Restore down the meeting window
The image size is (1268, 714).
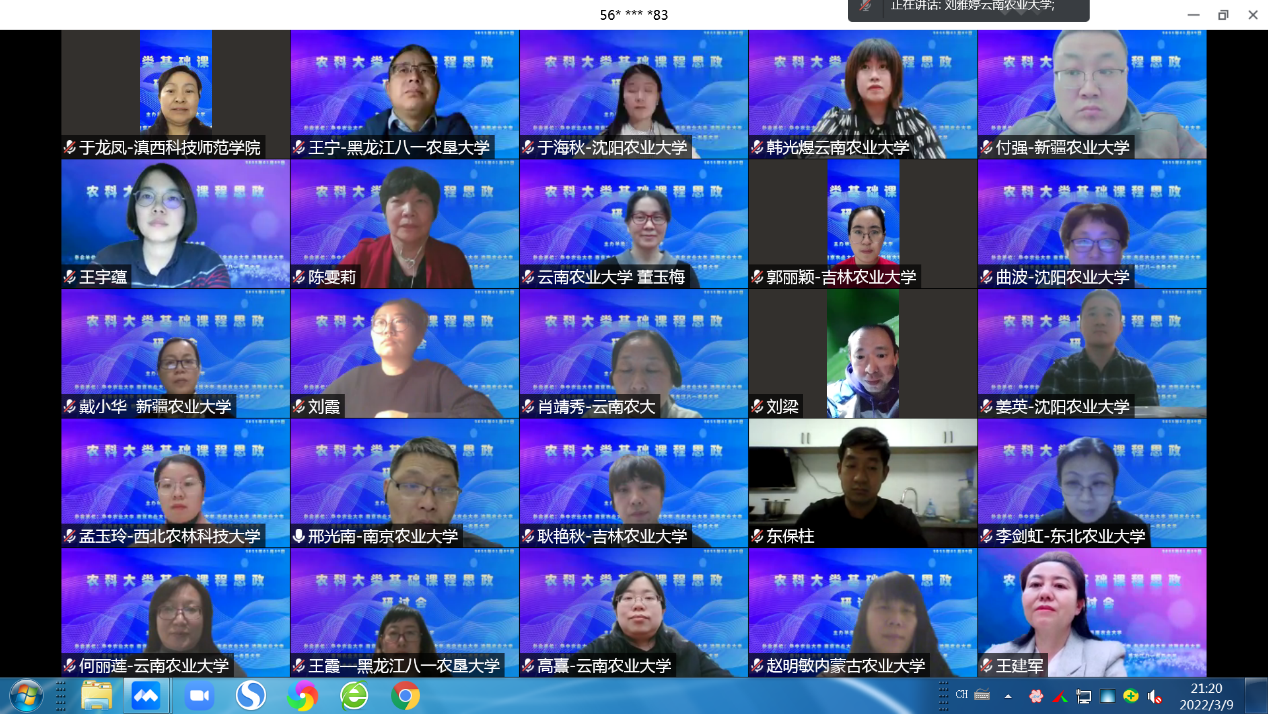point(1223,15)
